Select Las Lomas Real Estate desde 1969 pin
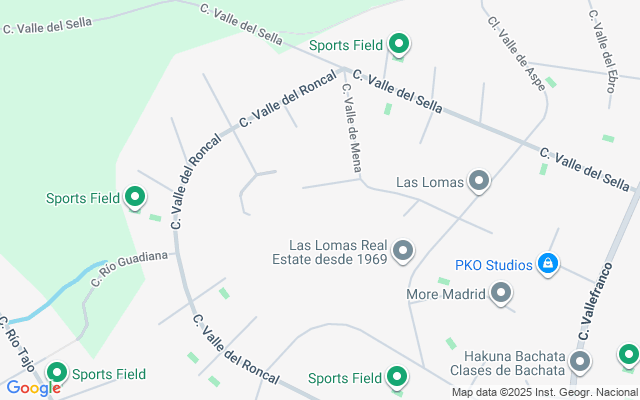 point(403,250)
